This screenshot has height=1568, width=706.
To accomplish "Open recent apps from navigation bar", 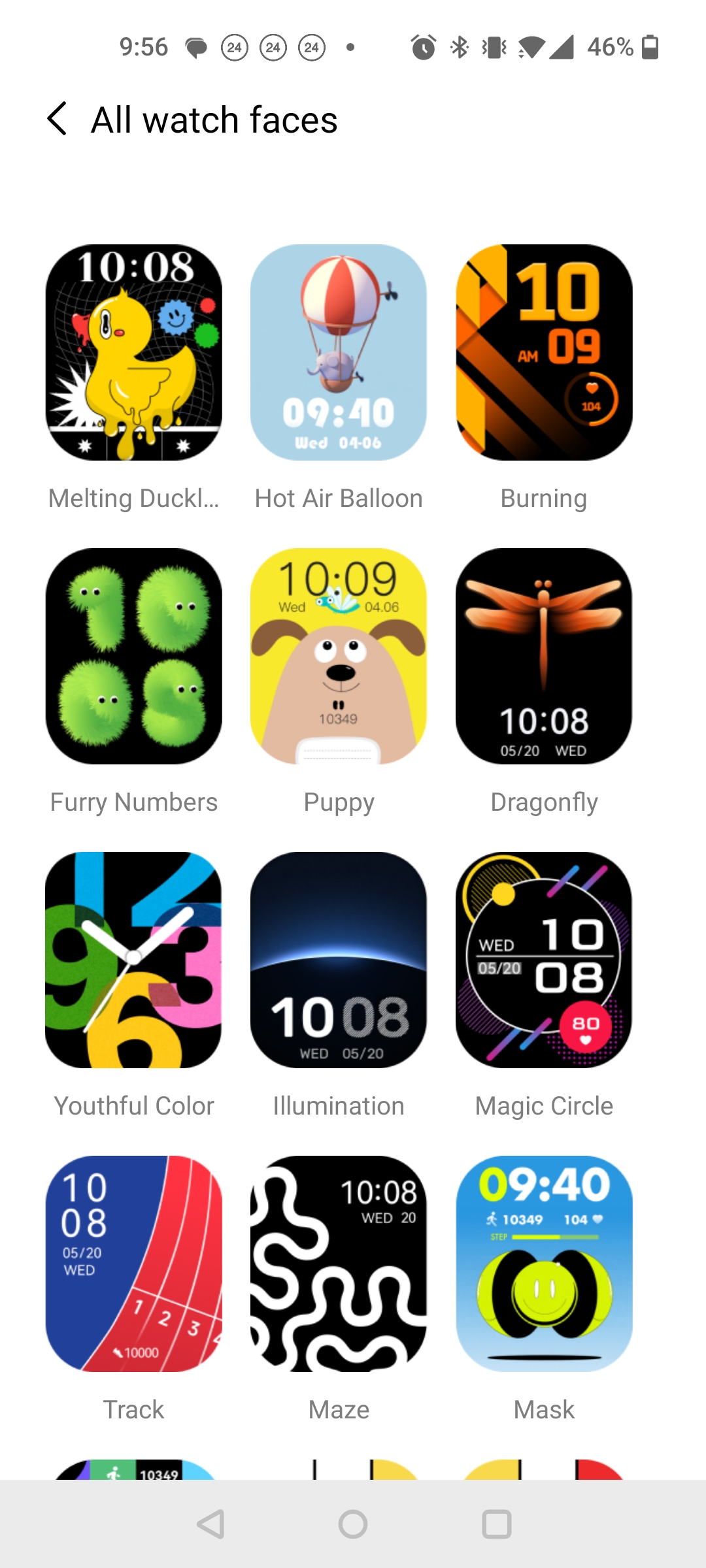I will [496, 1524].
